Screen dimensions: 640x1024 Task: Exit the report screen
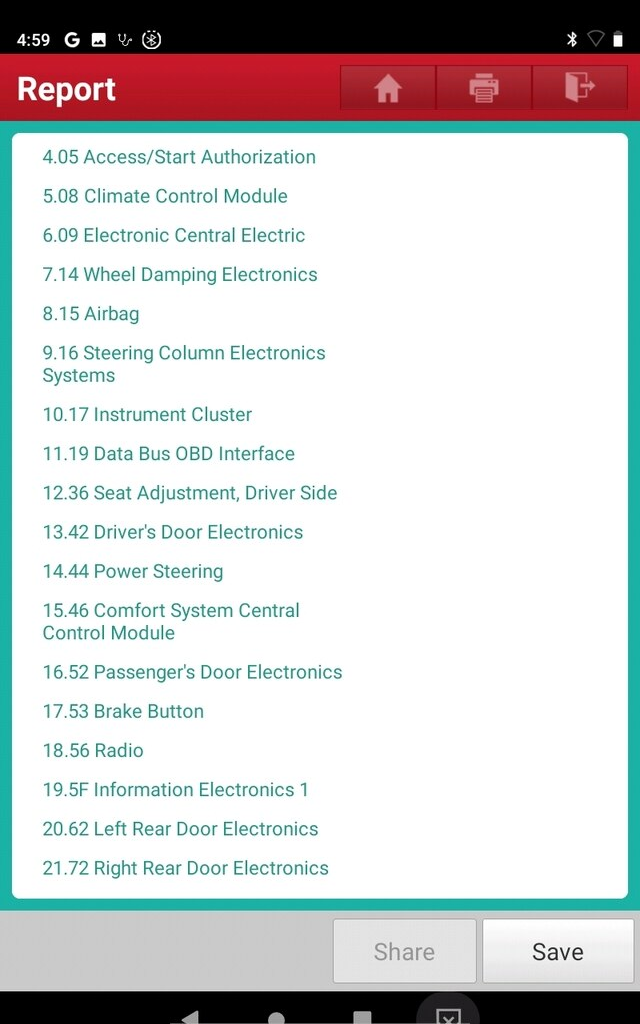coord(580,88)
